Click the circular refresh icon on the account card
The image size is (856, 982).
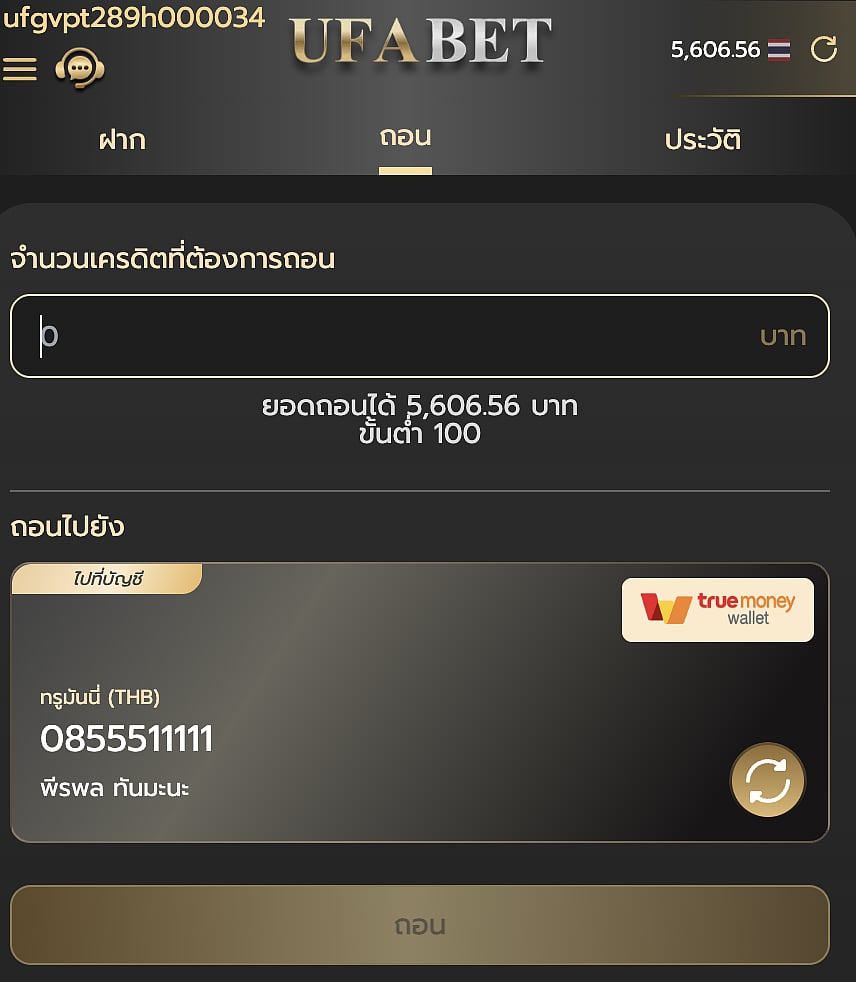767,780
